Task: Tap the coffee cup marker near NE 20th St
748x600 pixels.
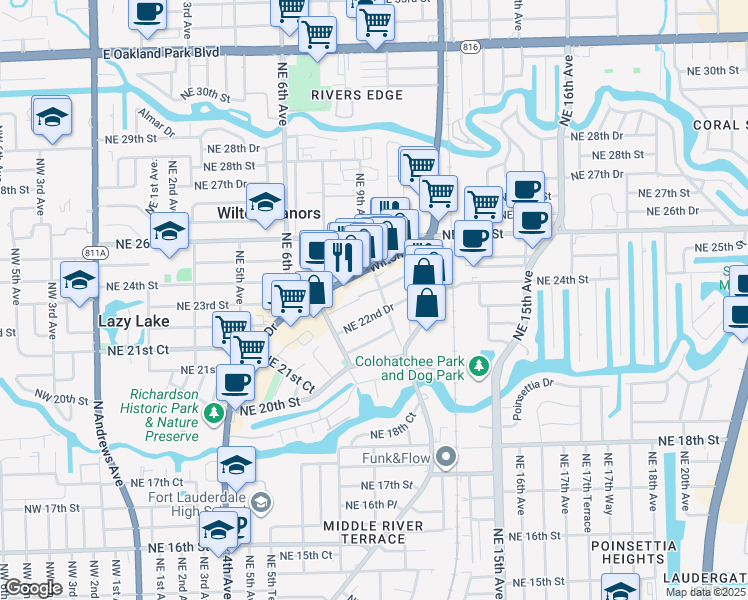Action: point(236,382)
